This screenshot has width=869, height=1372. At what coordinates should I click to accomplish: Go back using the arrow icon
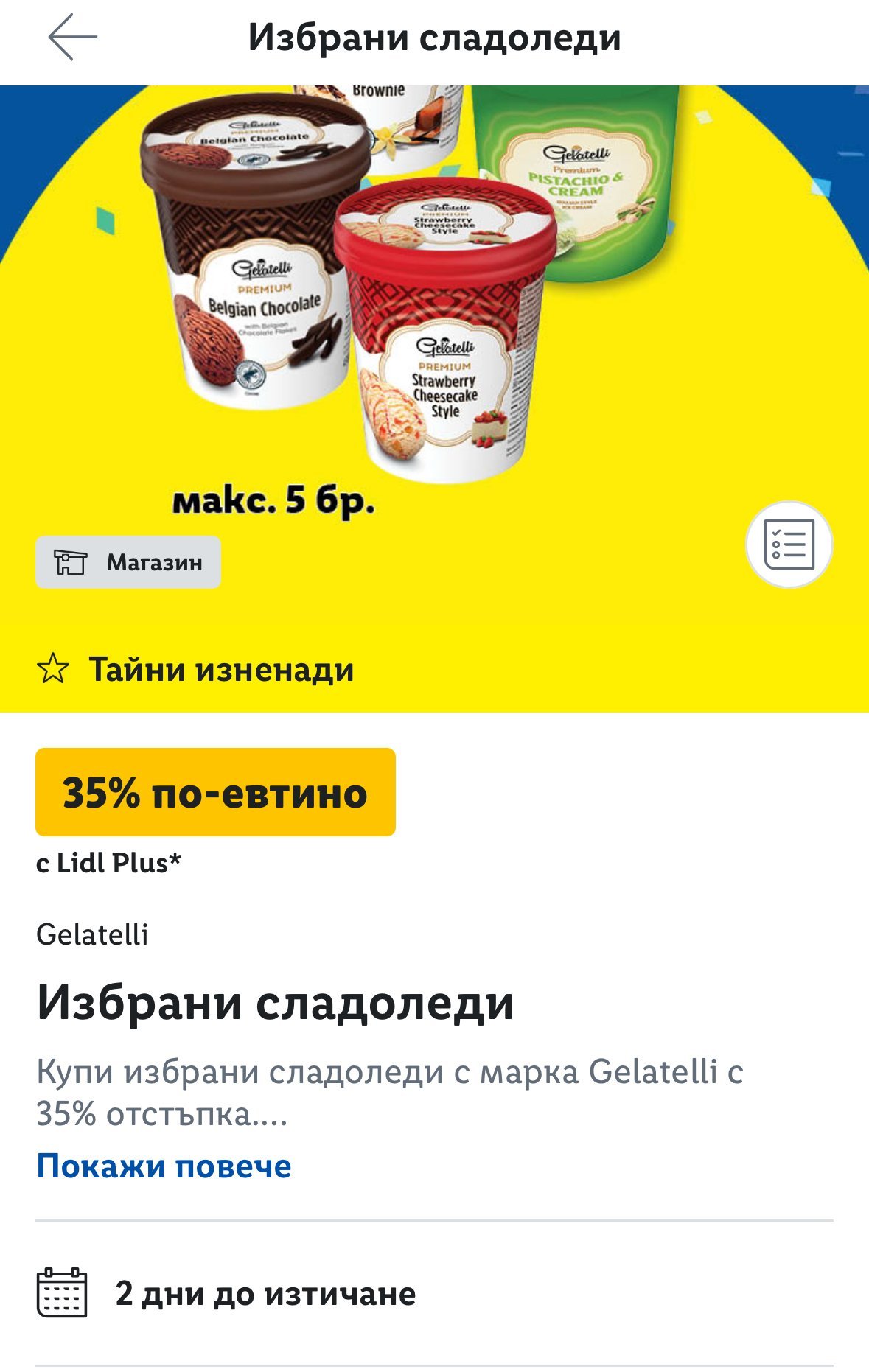tap(72, 37)
